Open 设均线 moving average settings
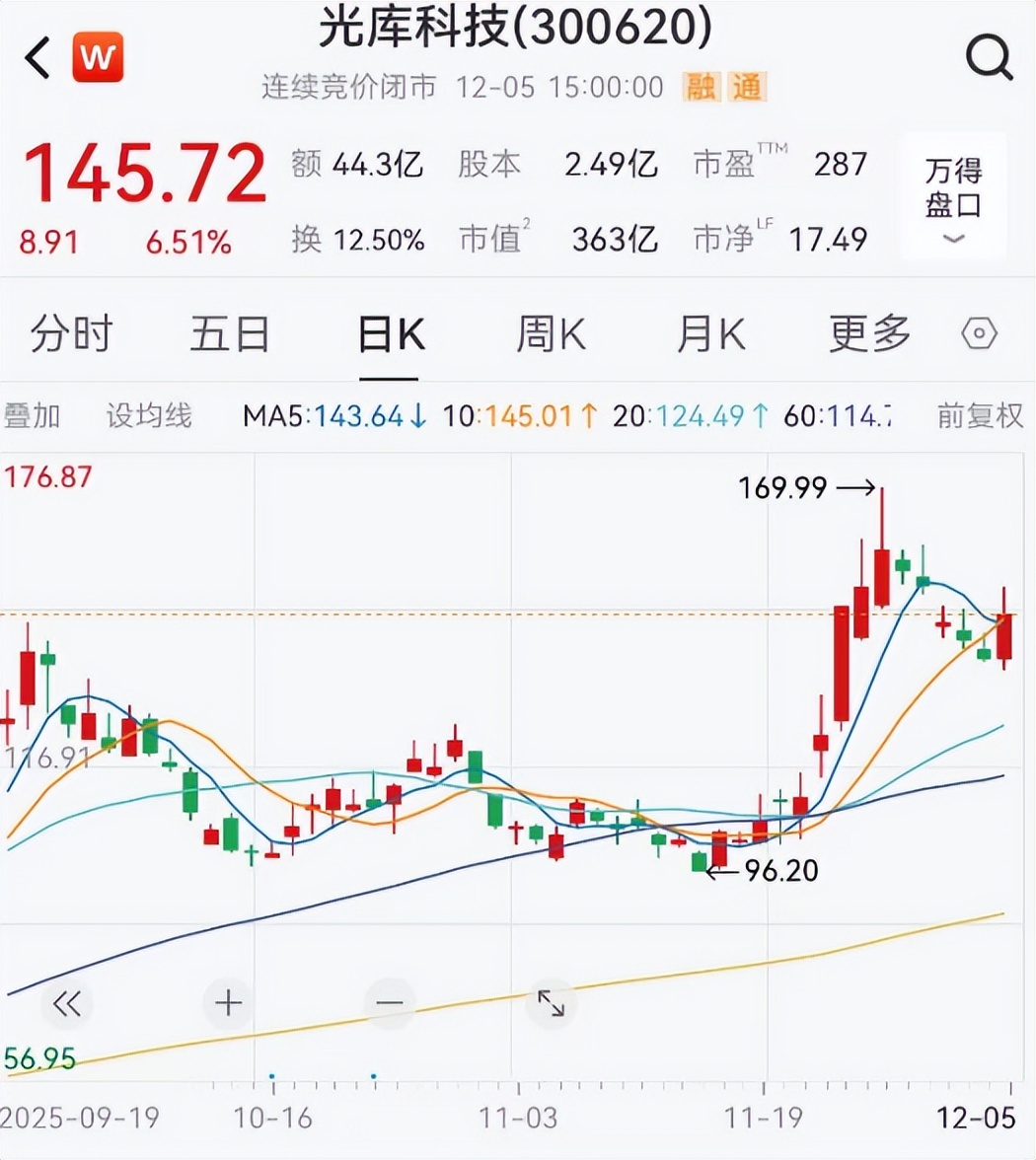The width and height of the screenshot is (1036, 1160). tap(149, 416)
